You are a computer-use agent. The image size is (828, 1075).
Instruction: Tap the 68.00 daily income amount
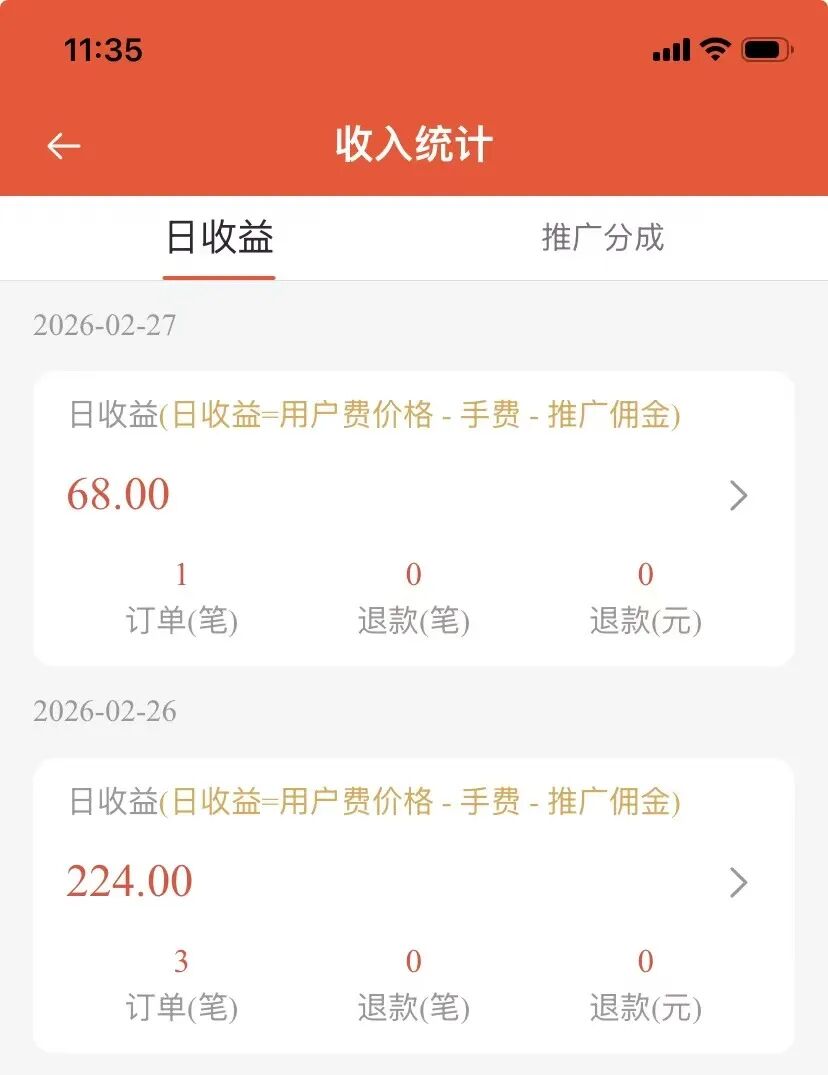point(116,494)
